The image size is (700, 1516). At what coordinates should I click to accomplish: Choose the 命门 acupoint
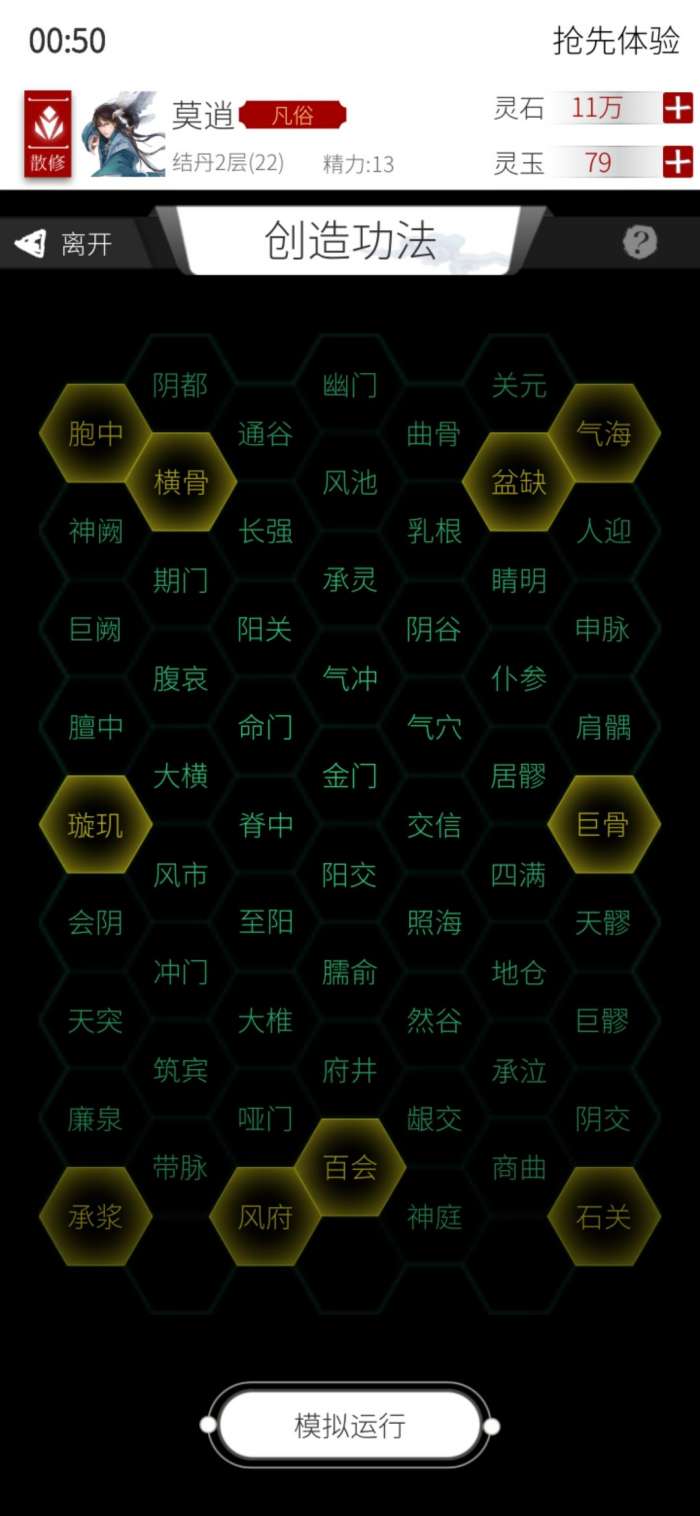[x=265, y=727]
